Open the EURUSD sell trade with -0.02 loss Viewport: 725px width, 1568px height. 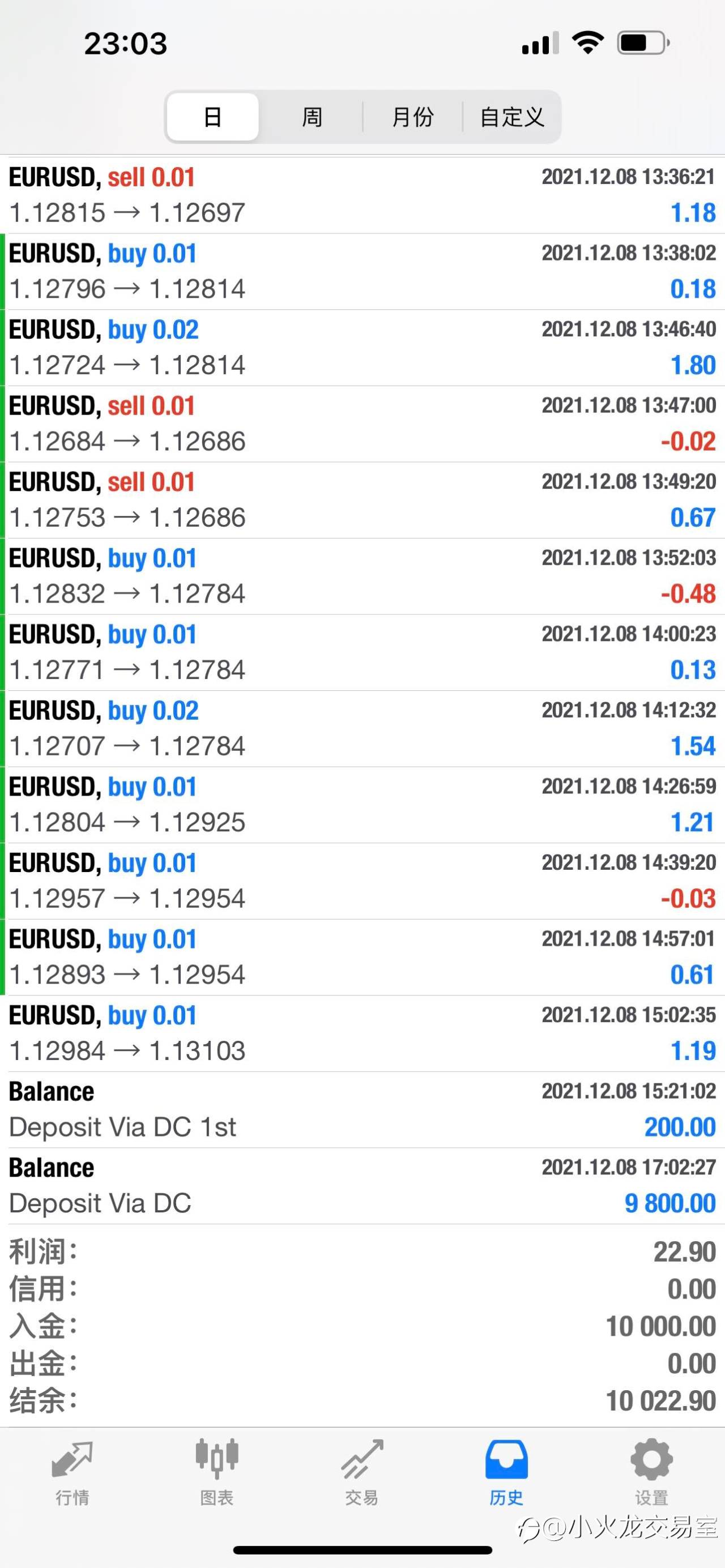(362, 424)
